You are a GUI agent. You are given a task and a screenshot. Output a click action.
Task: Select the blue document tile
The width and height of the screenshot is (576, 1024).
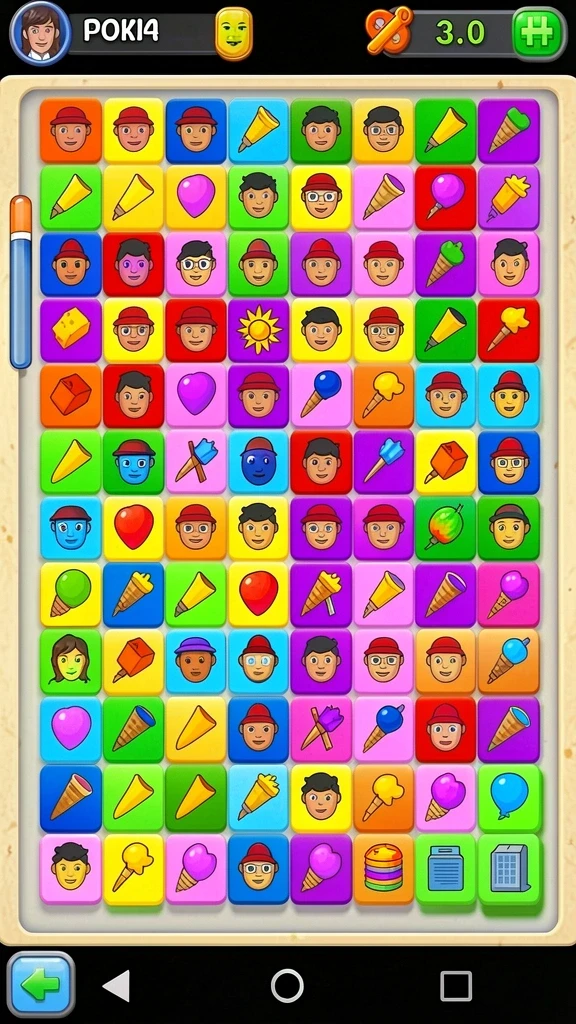[446, 869]
